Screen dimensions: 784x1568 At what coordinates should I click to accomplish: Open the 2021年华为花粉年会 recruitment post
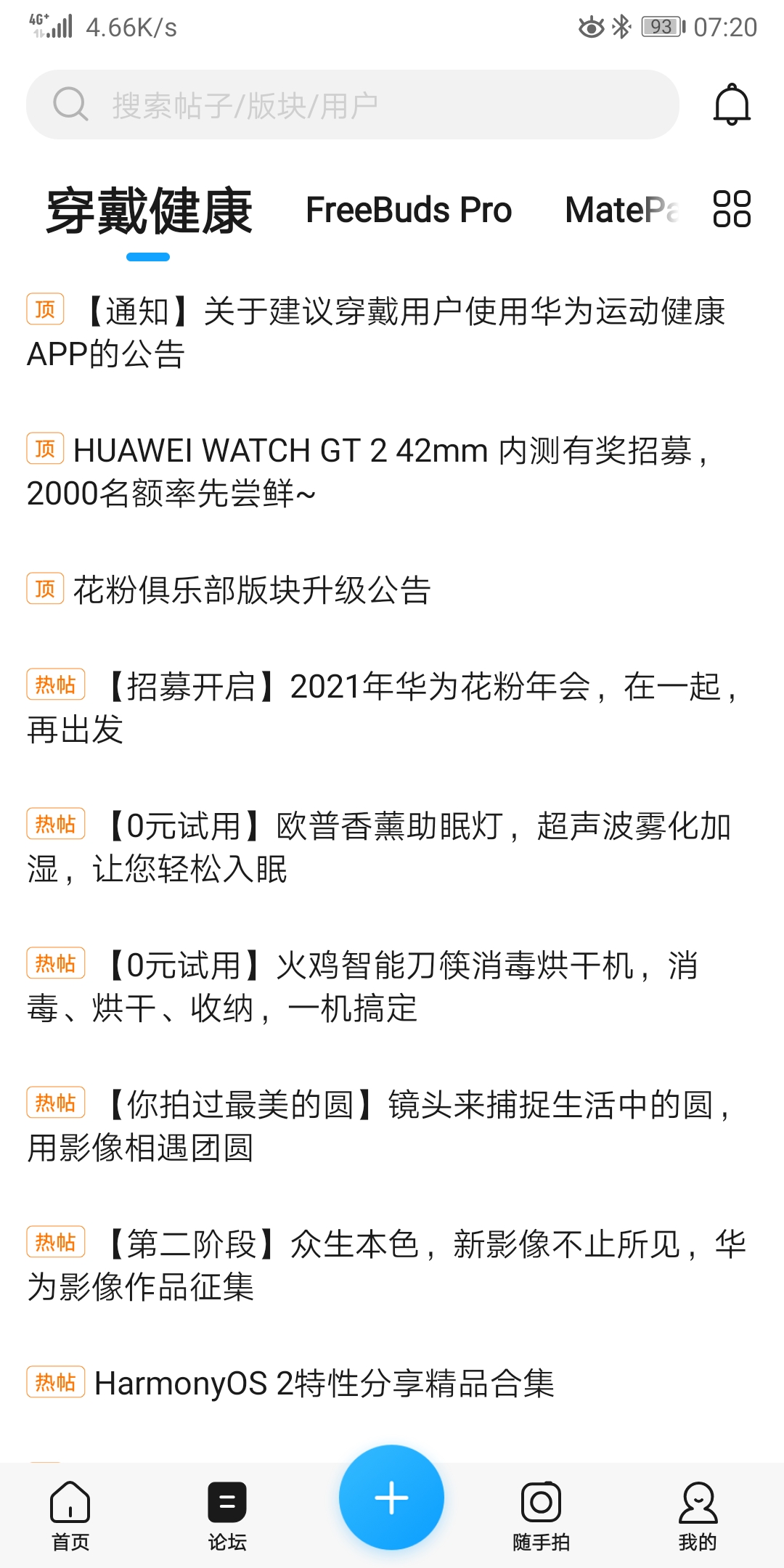pos(385,707)
